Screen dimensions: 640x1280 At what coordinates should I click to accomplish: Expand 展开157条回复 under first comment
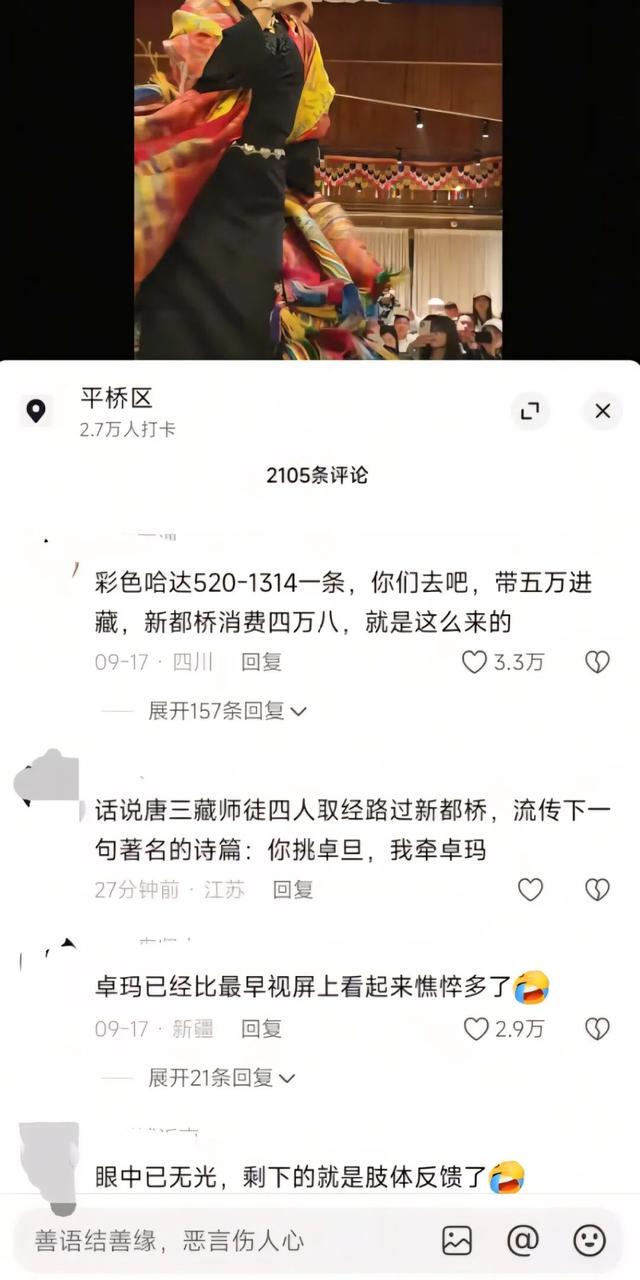click(226, 711)
